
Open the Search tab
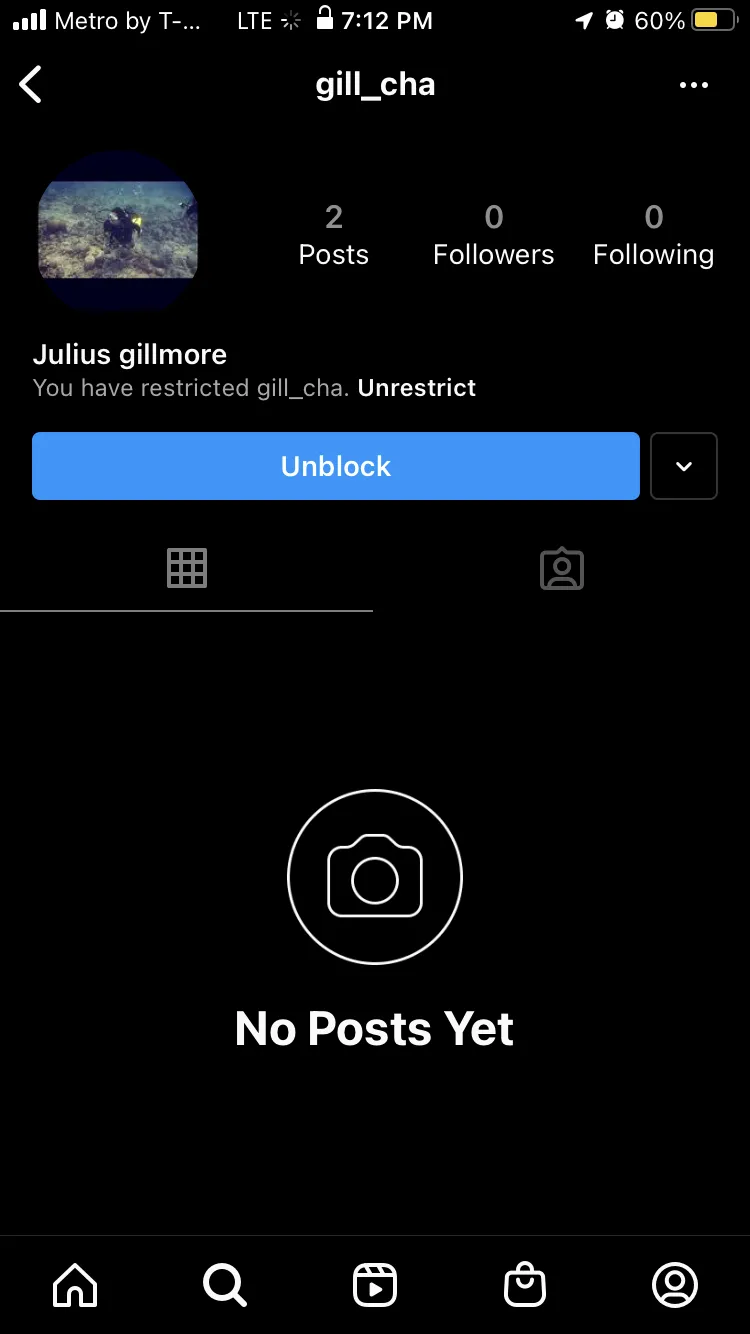pyautogui.click(x=225, y=1285)
